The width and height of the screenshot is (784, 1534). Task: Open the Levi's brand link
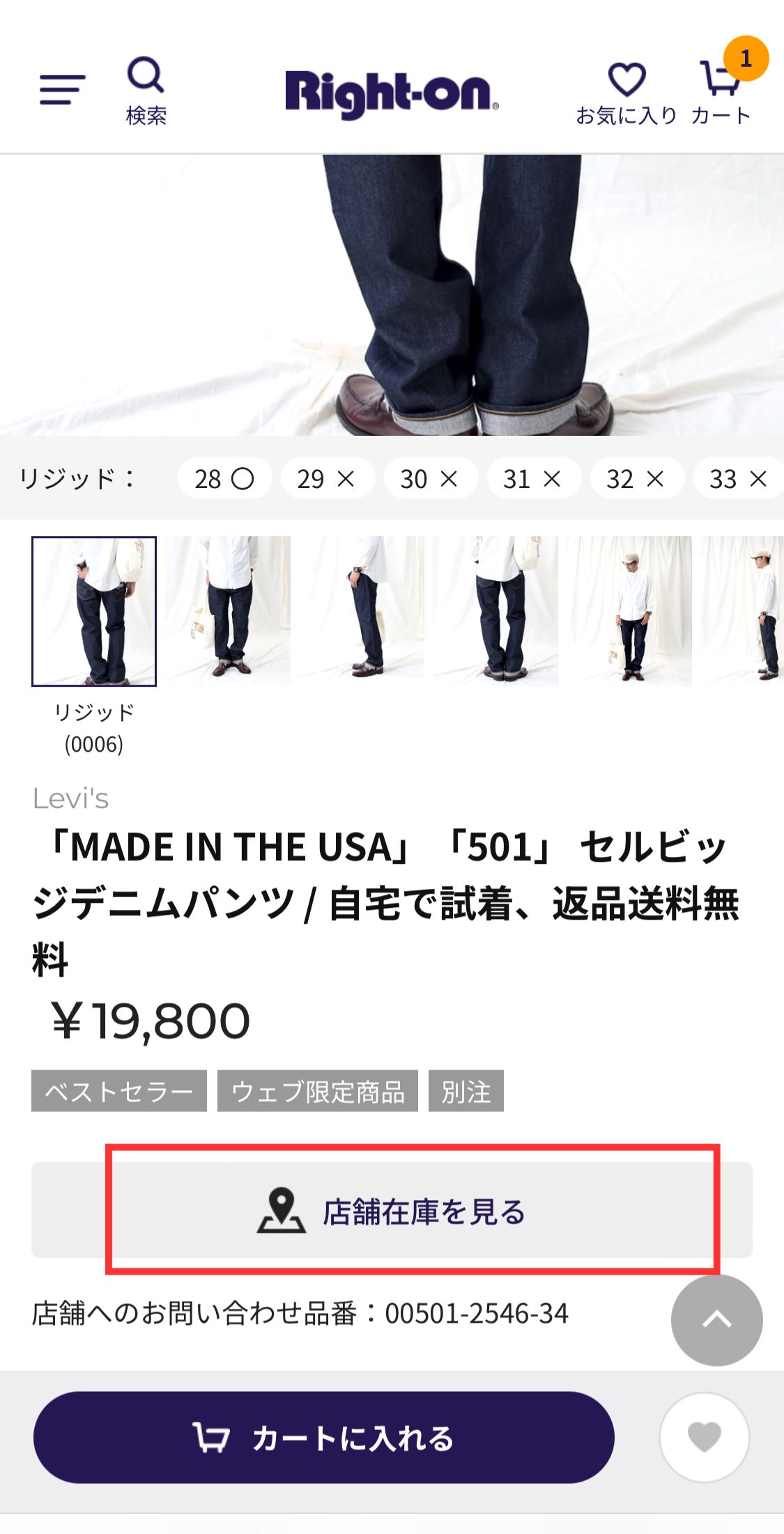tap(70, 798)
